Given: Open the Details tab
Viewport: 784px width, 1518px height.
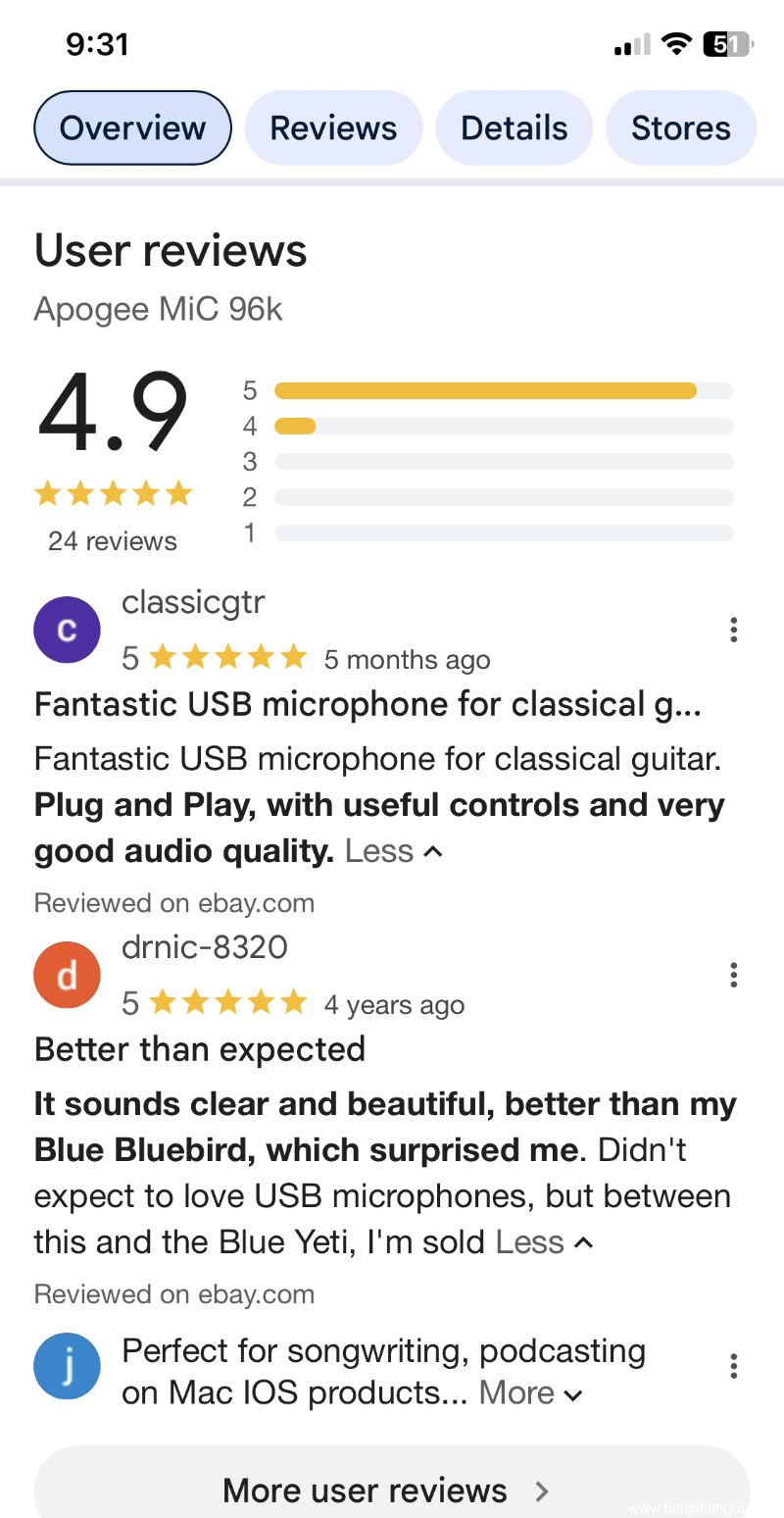Looking at the screenshot, I should 514,127.
